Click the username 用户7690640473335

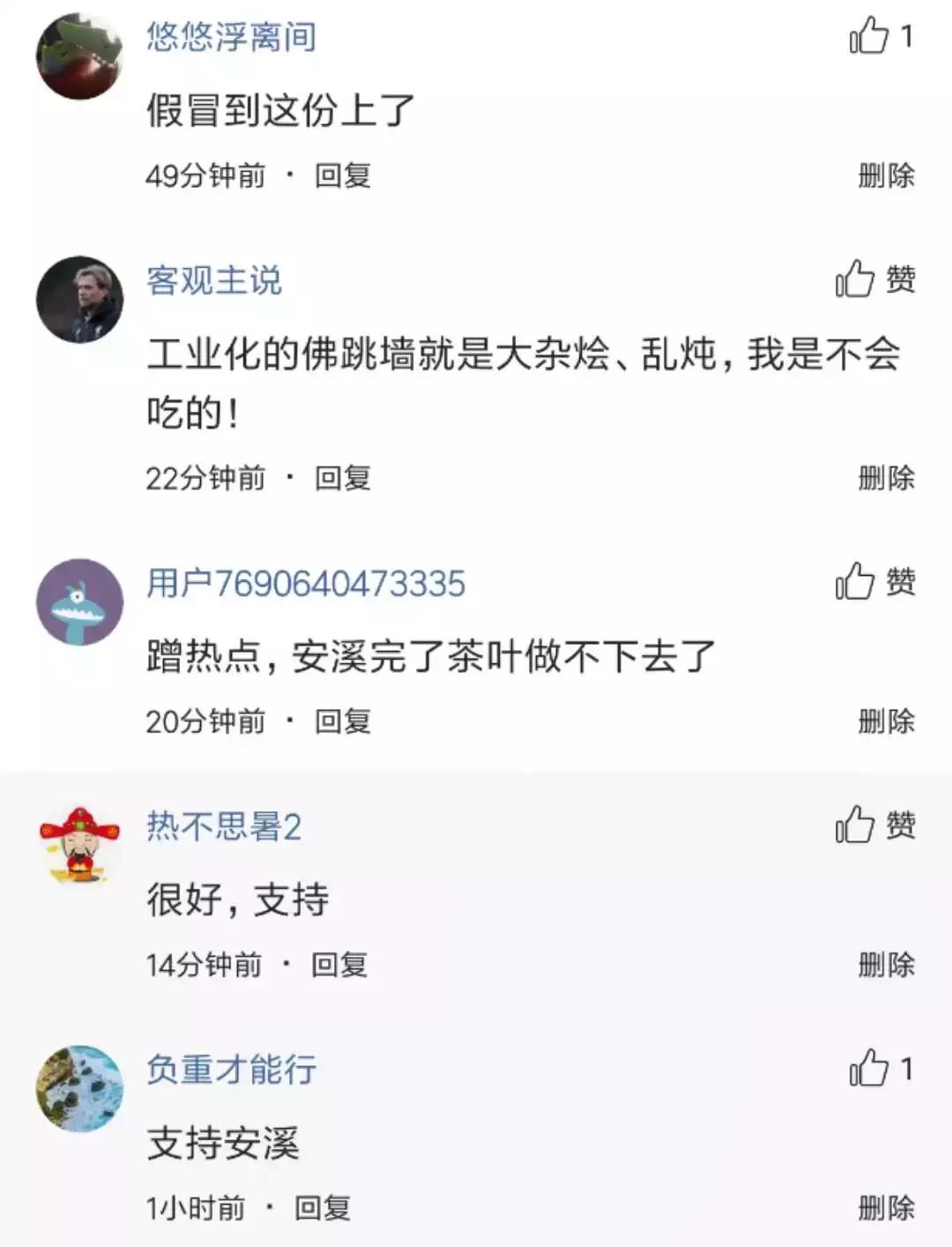[309, 583]
